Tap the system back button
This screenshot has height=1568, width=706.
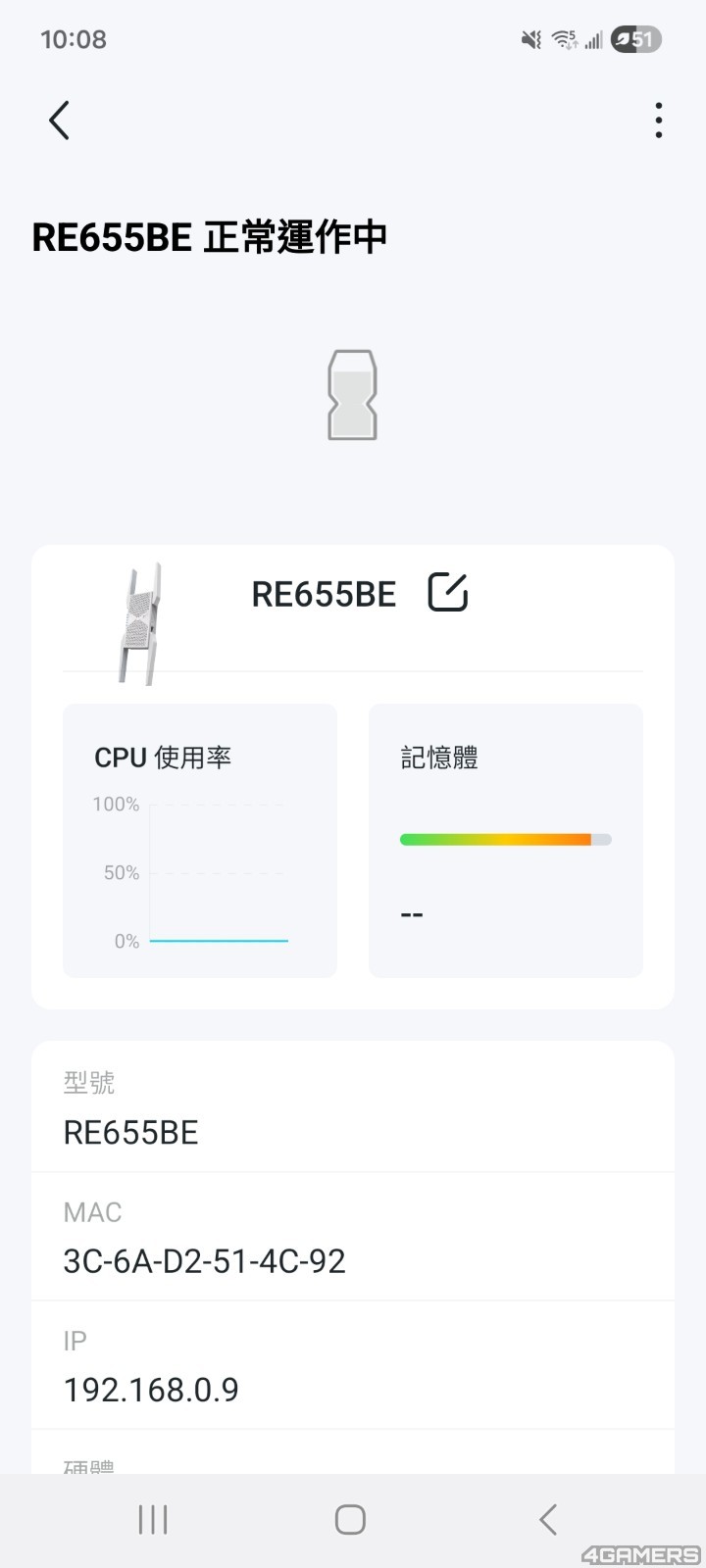[x=548, y=1520]
